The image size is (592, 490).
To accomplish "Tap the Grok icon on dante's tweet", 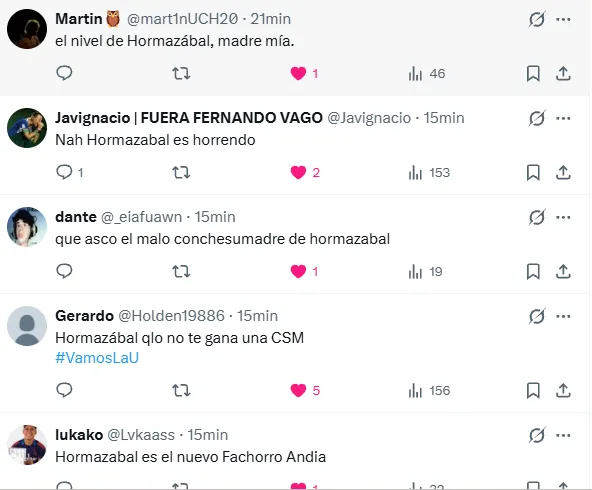I will click(x=536, y=217).
